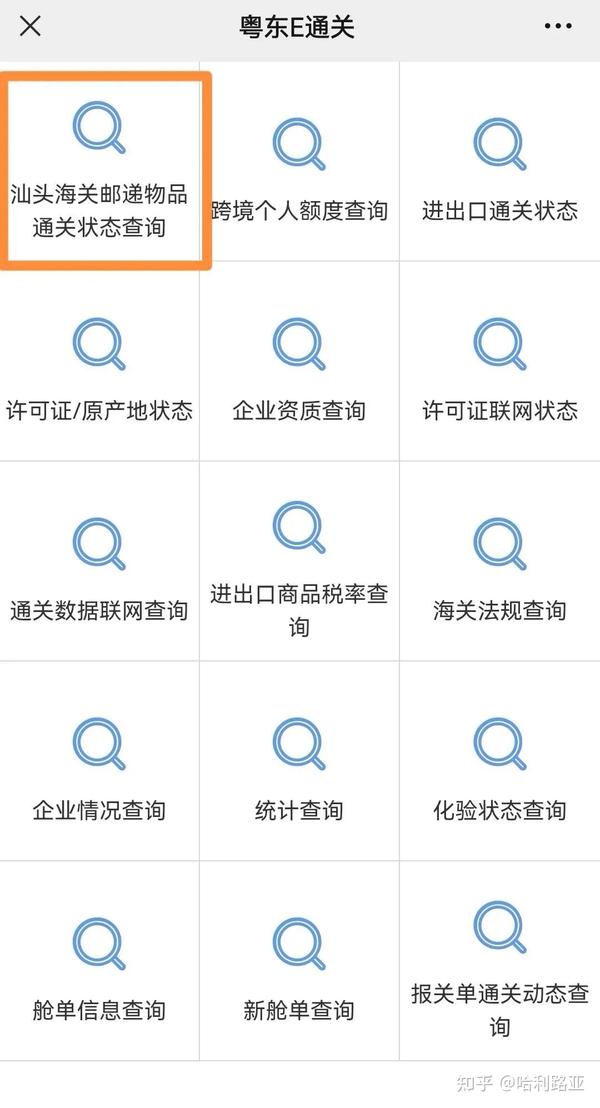Tap 许可证联网状态
Image resolution: width=600 pixels, height=1108 pixels.
coord(500,361)
